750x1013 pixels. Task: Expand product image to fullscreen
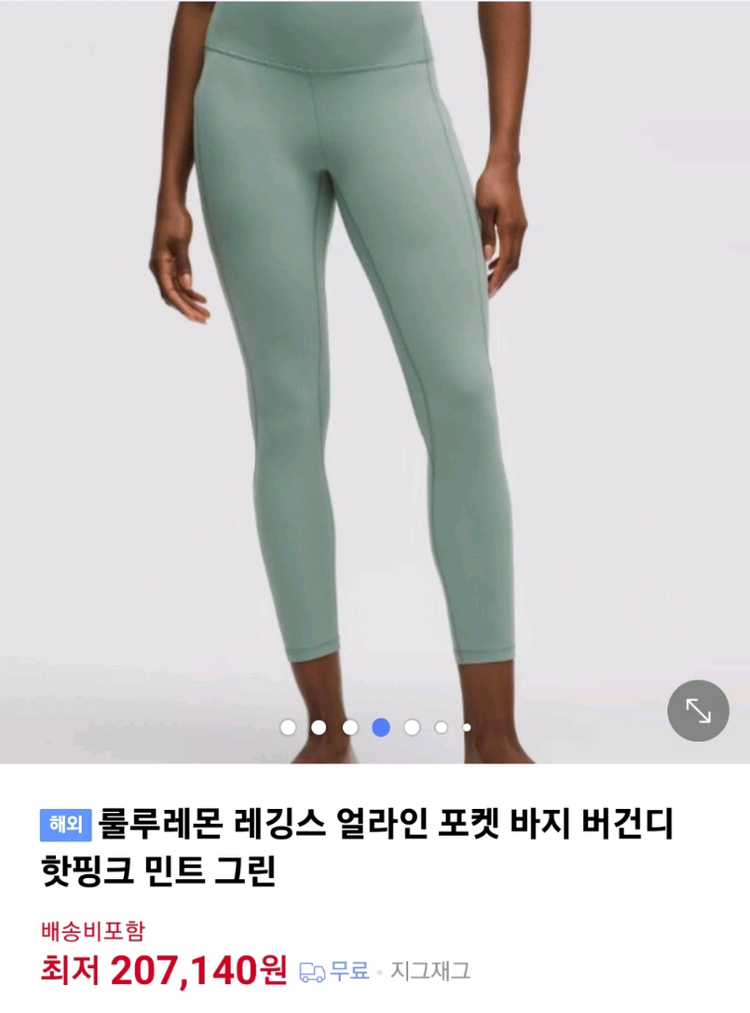(698, 710)
